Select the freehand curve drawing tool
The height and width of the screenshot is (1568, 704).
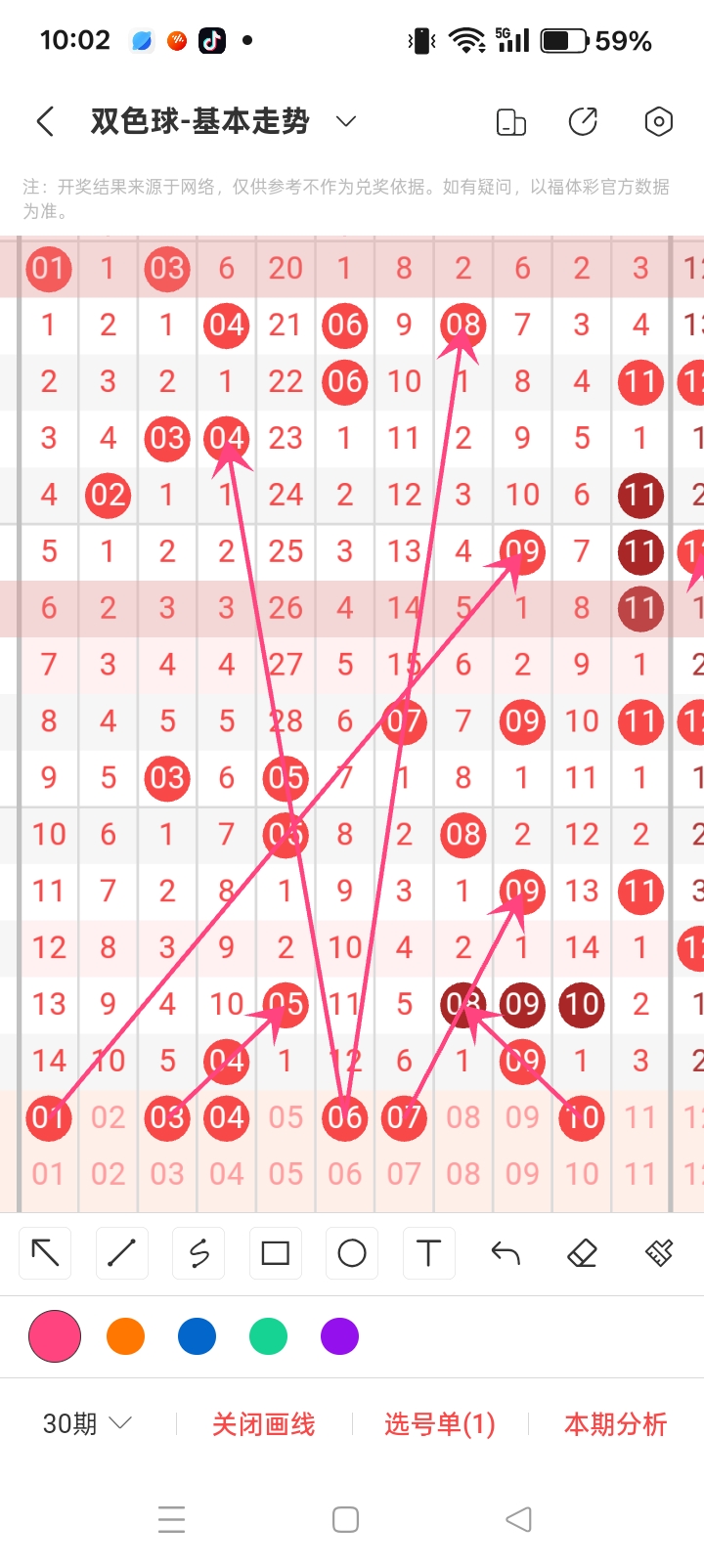pos(198,1252)
